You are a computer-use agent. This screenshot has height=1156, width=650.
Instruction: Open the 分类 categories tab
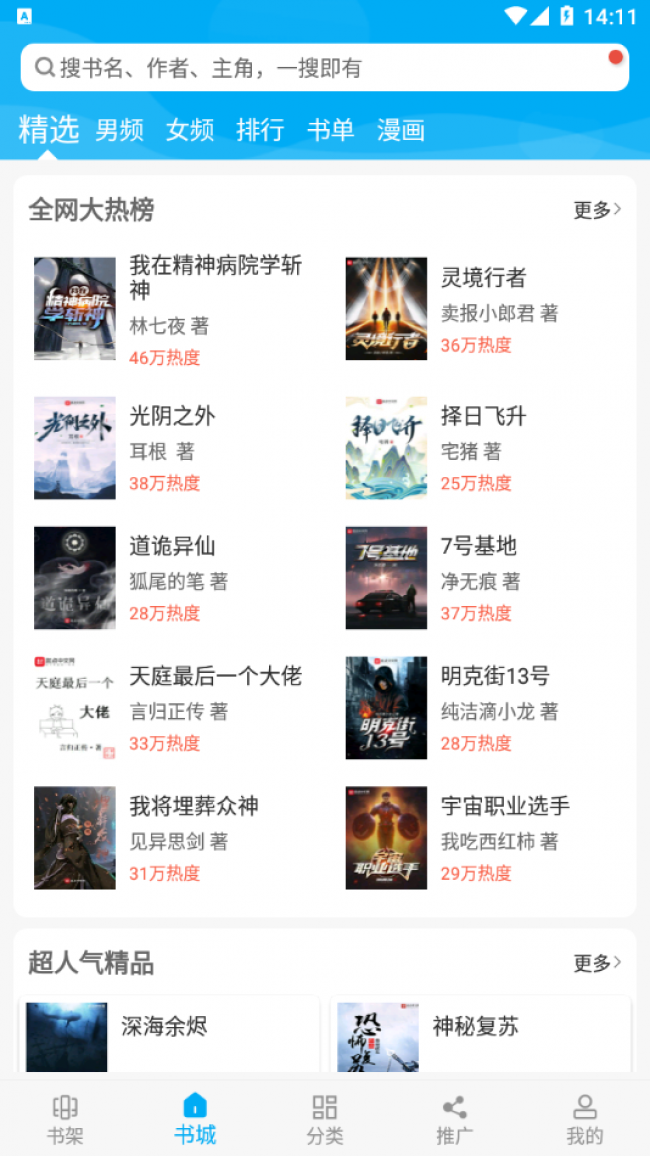[325, 1119]
